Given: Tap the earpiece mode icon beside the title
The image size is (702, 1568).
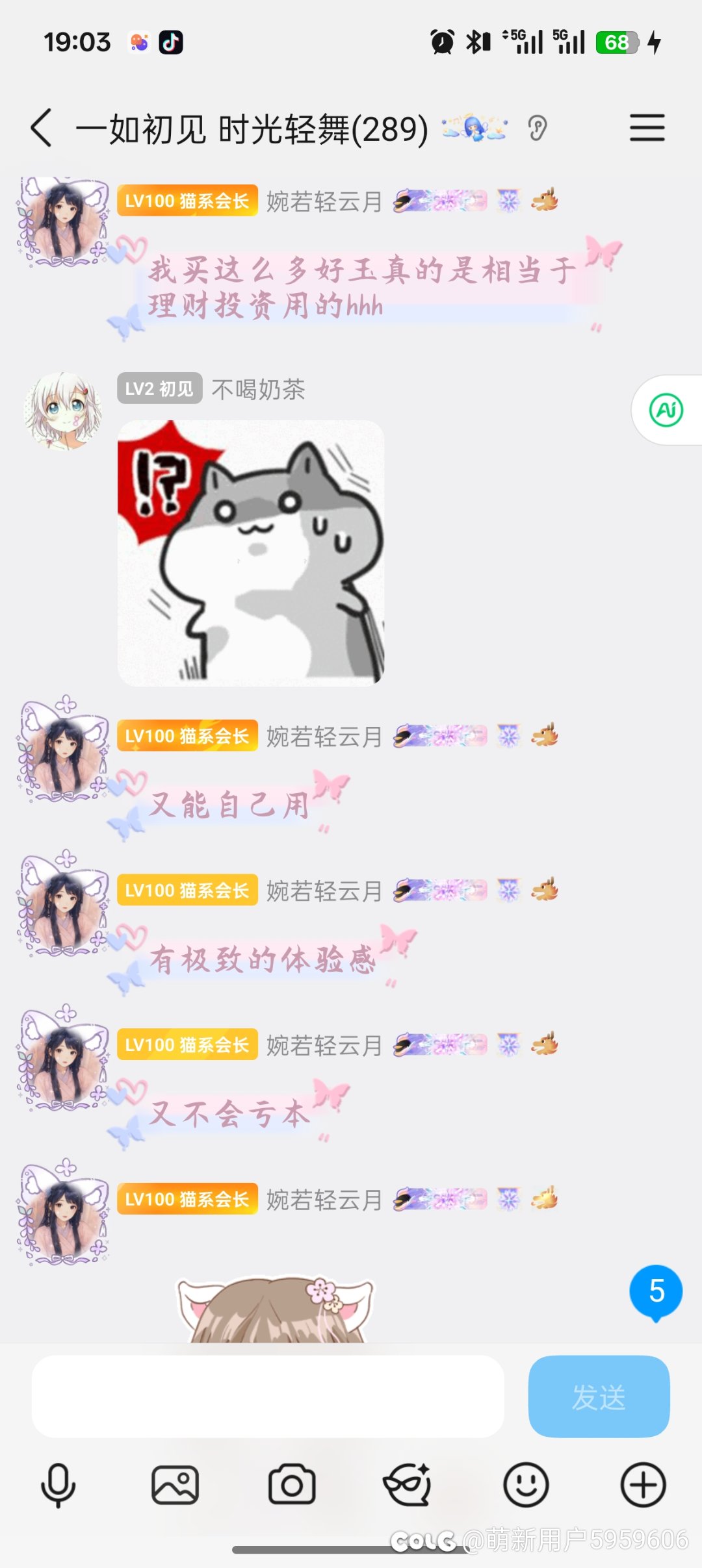Looking at the screenshot, I should [x=538, y=128].
